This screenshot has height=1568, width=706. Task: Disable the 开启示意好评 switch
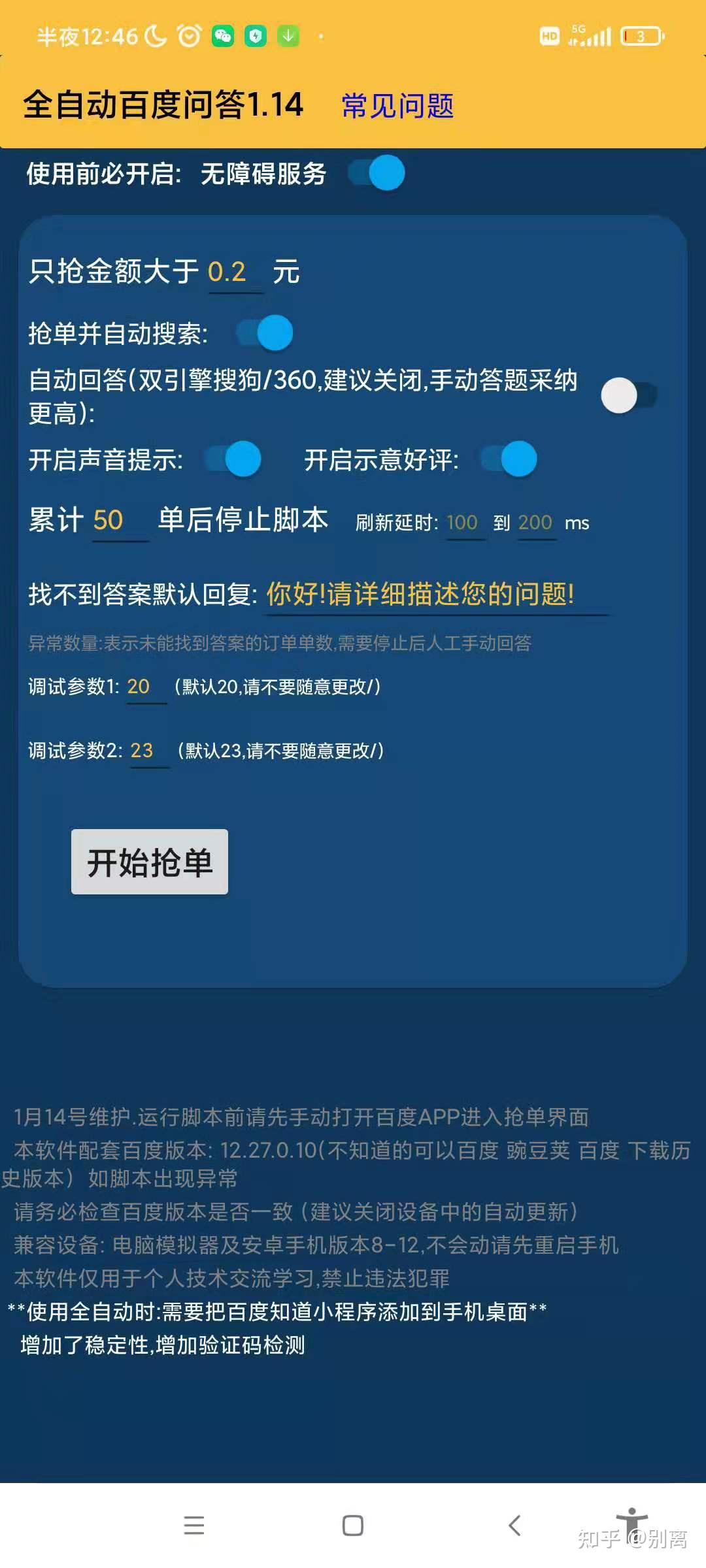coord(509,459)
